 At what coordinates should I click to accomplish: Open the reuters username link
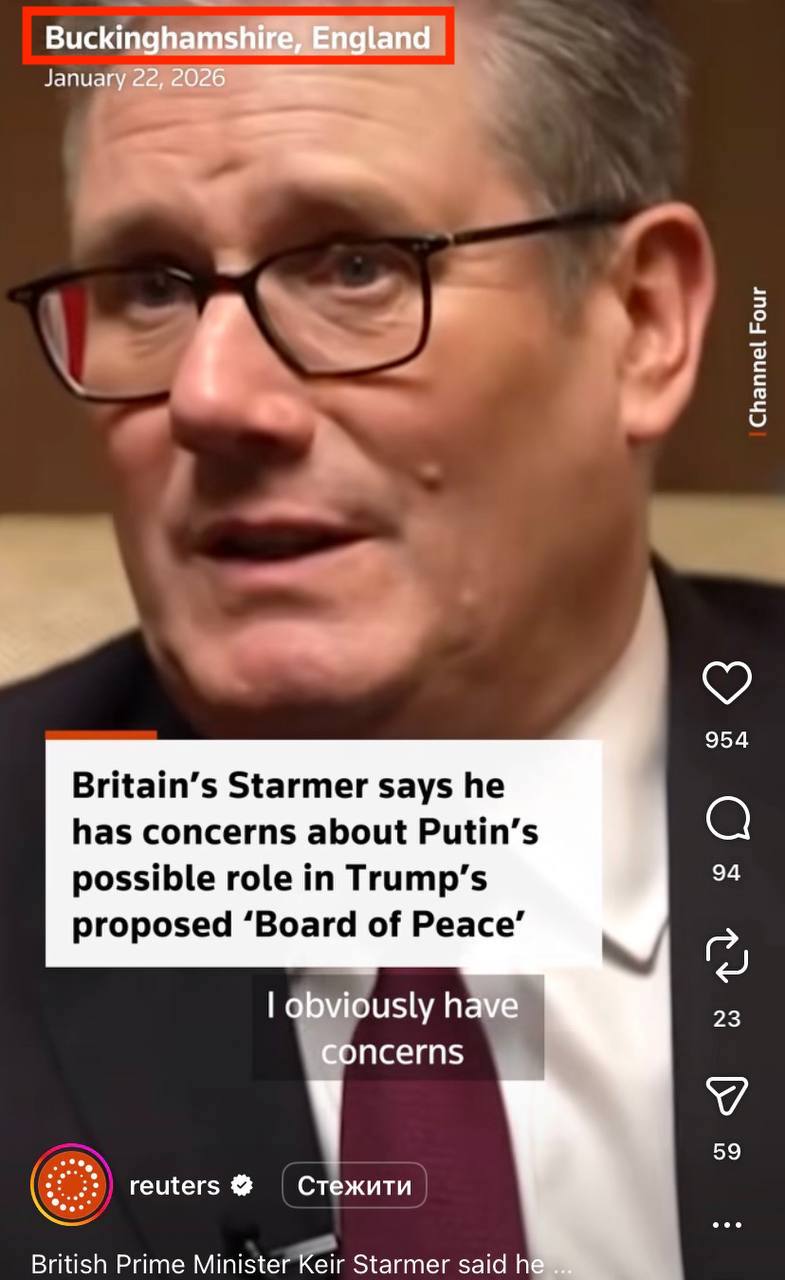[174, 1186]
